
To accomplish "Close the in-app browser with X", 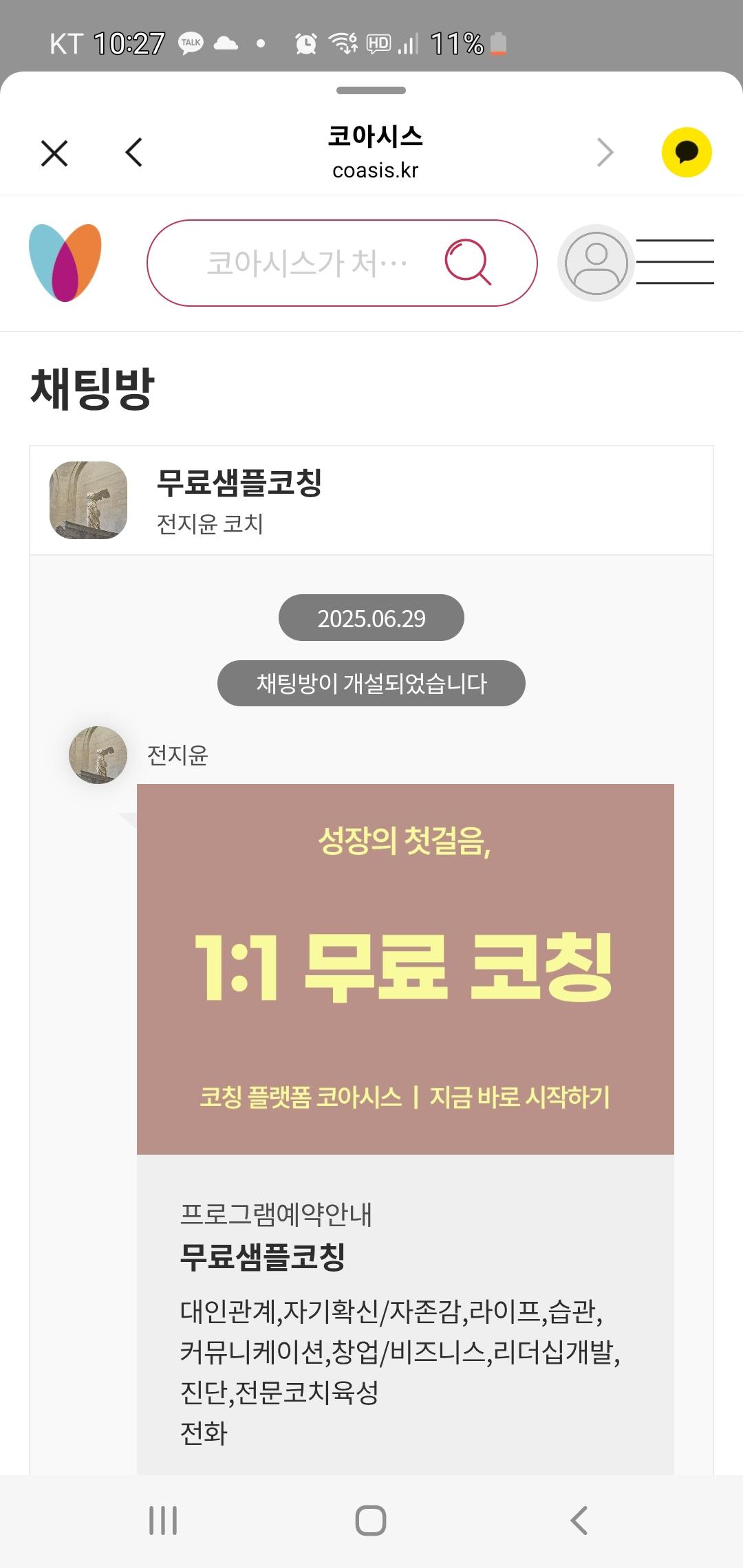I will [54, 153].
